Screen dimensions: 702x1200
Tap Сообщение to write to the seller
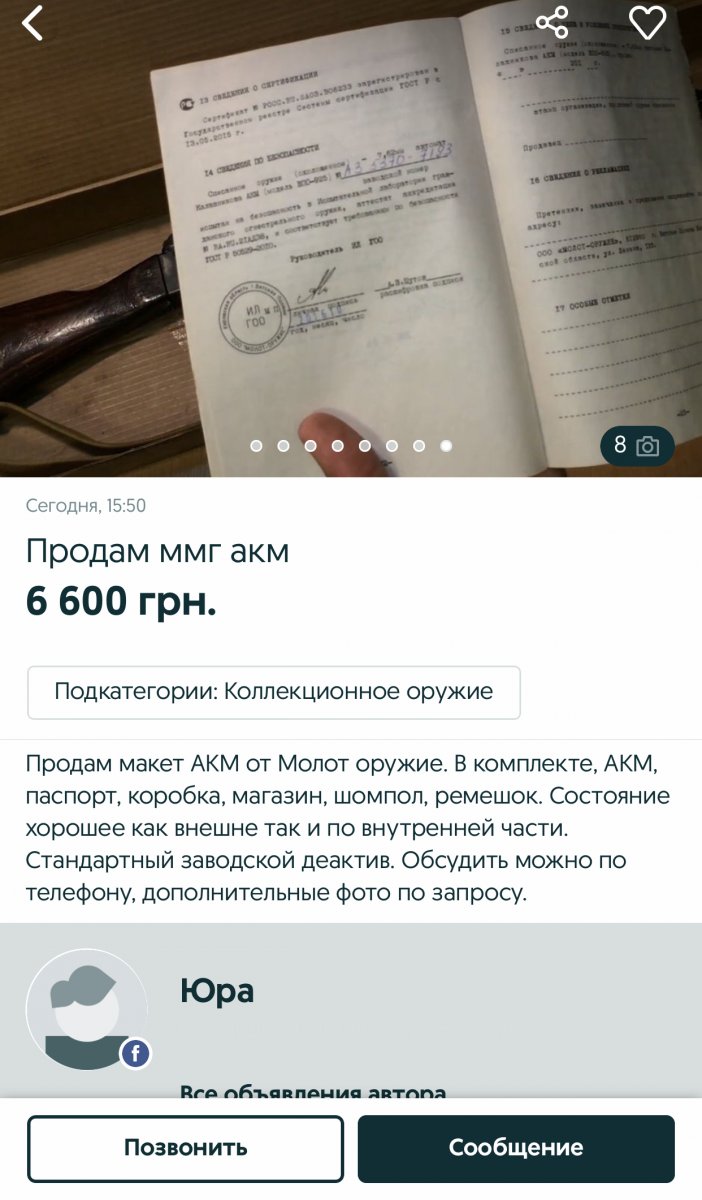[516, 1148]
